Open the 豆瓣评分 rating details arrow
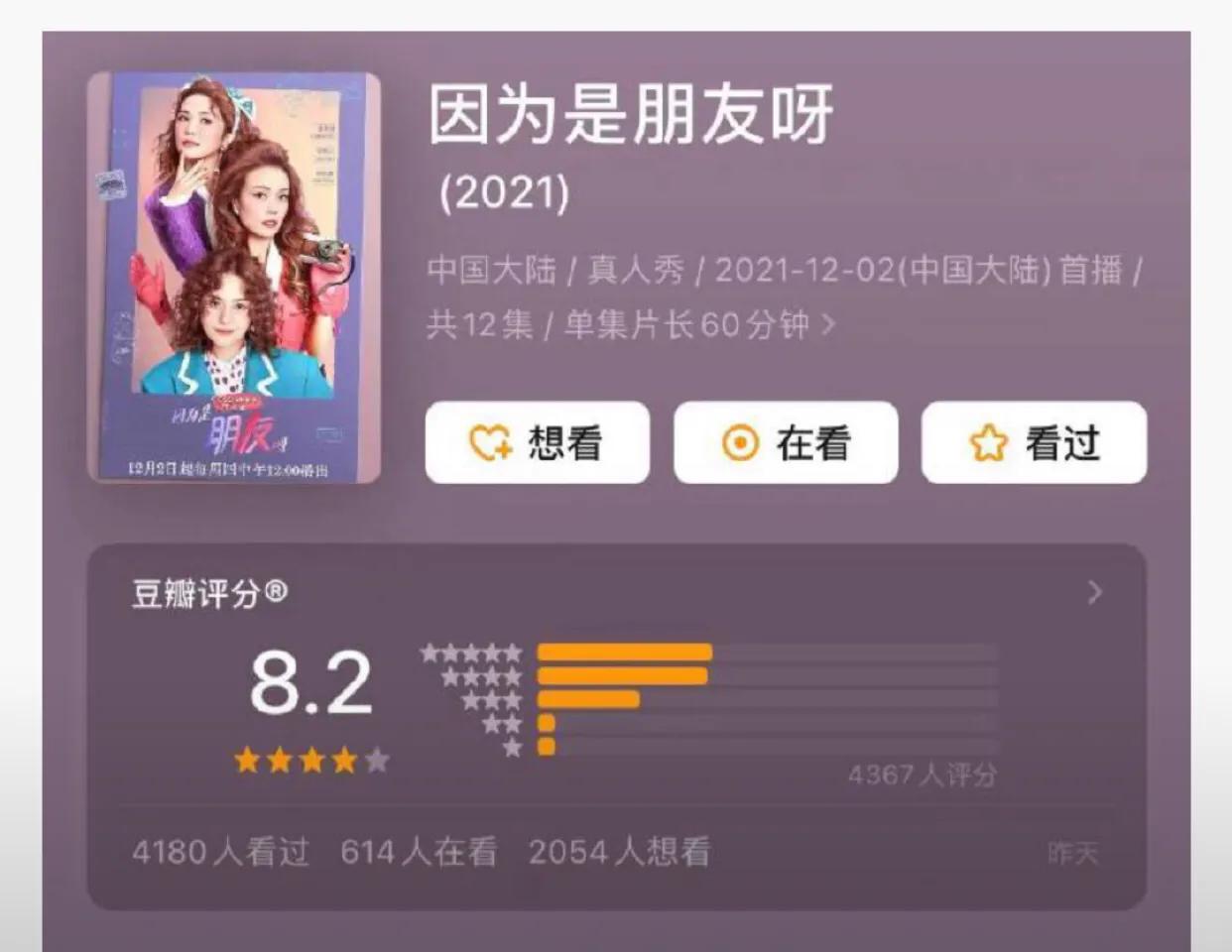Screen dimensions: 1232x952 (1094, 593)
